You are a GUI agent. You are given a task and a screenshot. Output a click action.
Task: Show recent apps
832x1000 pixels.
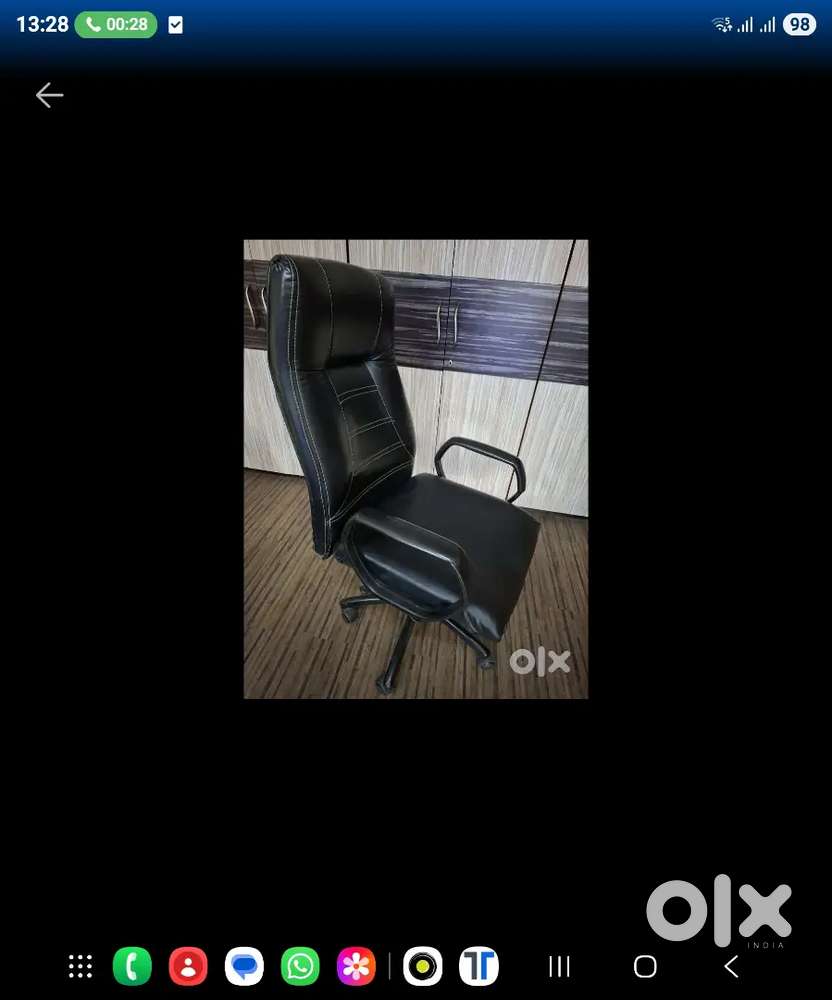click(x=560, y=966)
